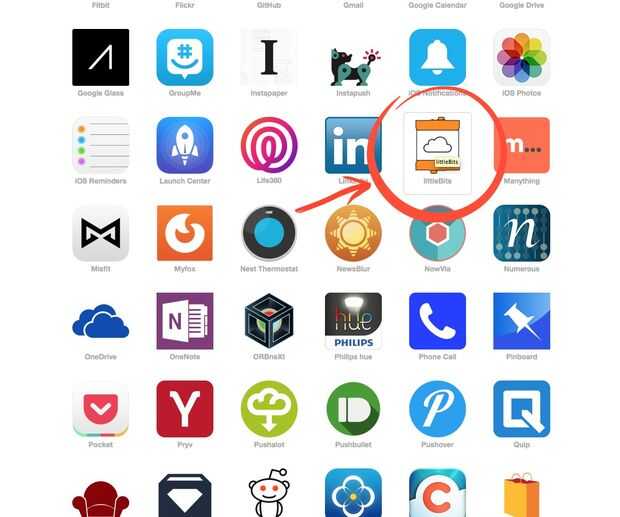The width and height of the screenshot is (620, 517).
Task: Tap the Launch Center channel
Action: [185, 145]
